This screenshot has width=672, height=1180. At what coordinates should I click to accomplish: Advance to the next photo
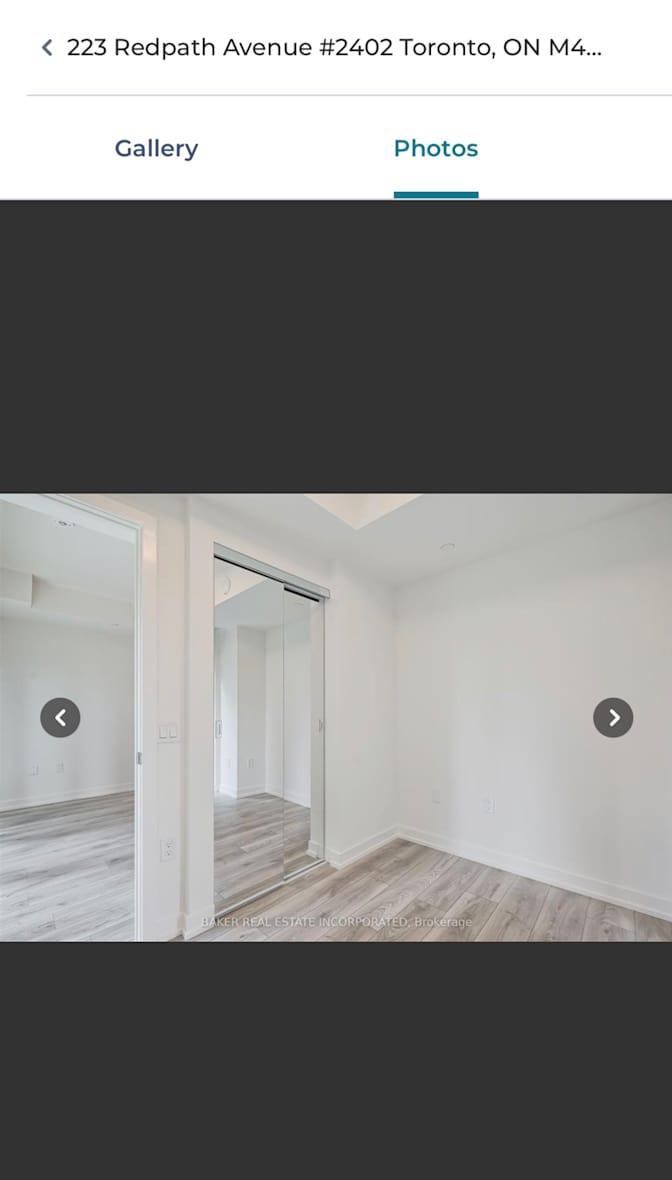(613, 718)
